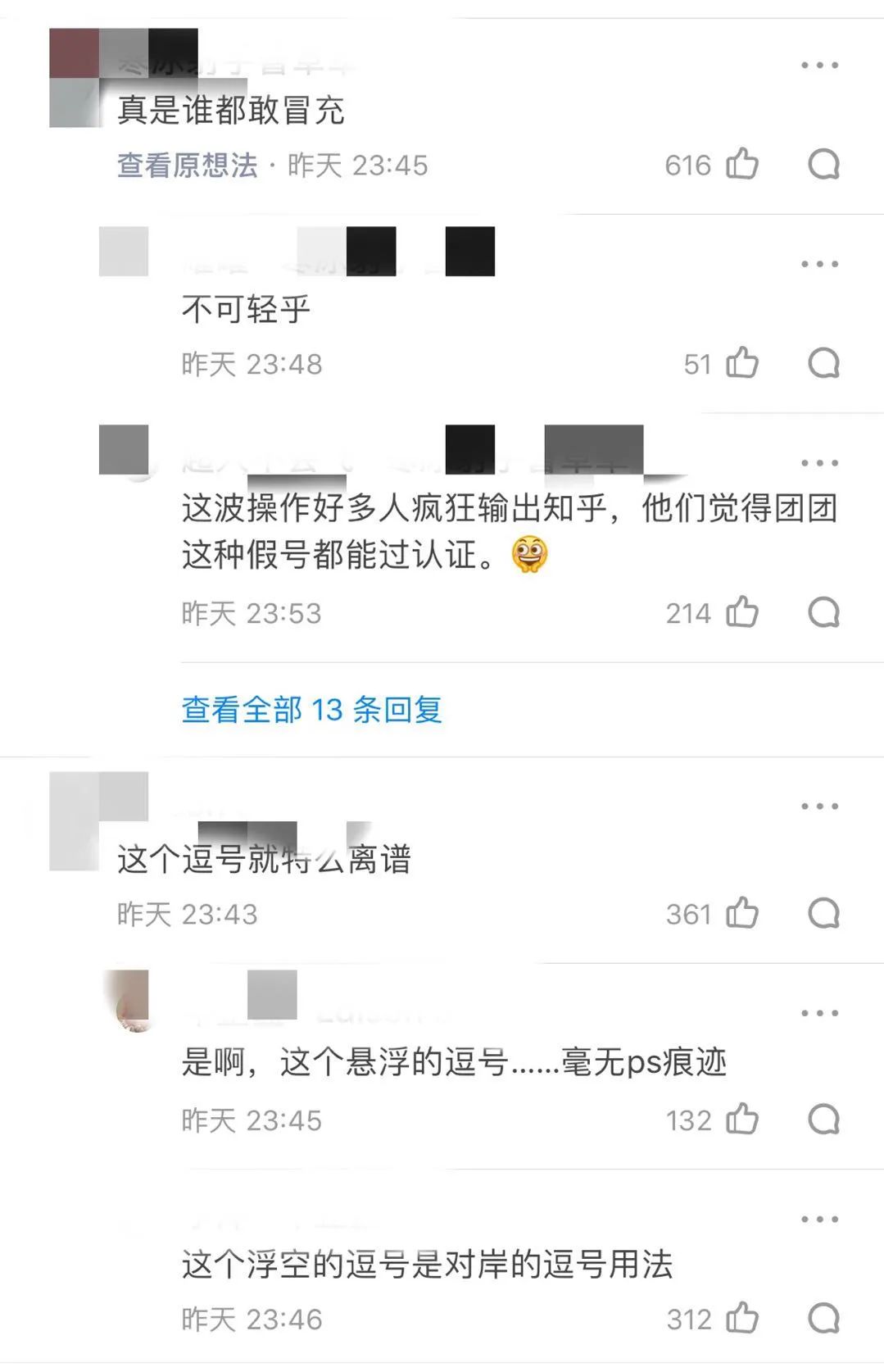Open more options for 对岸的逗号用法 comment
Screen dimensions: 884x1372
819,1220
